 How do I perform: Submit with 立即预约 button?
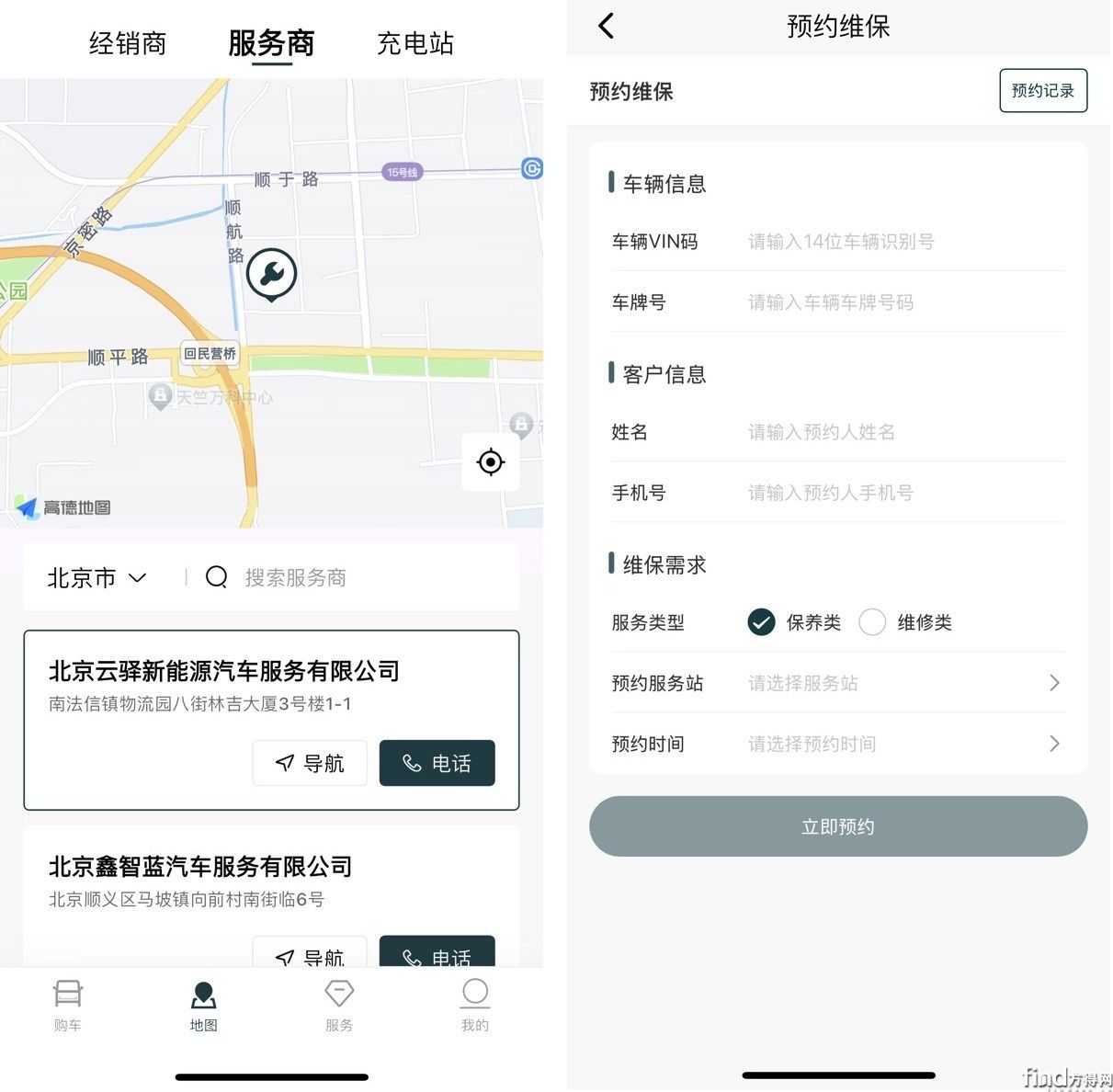pyautogui.click(x=837, y=826)
